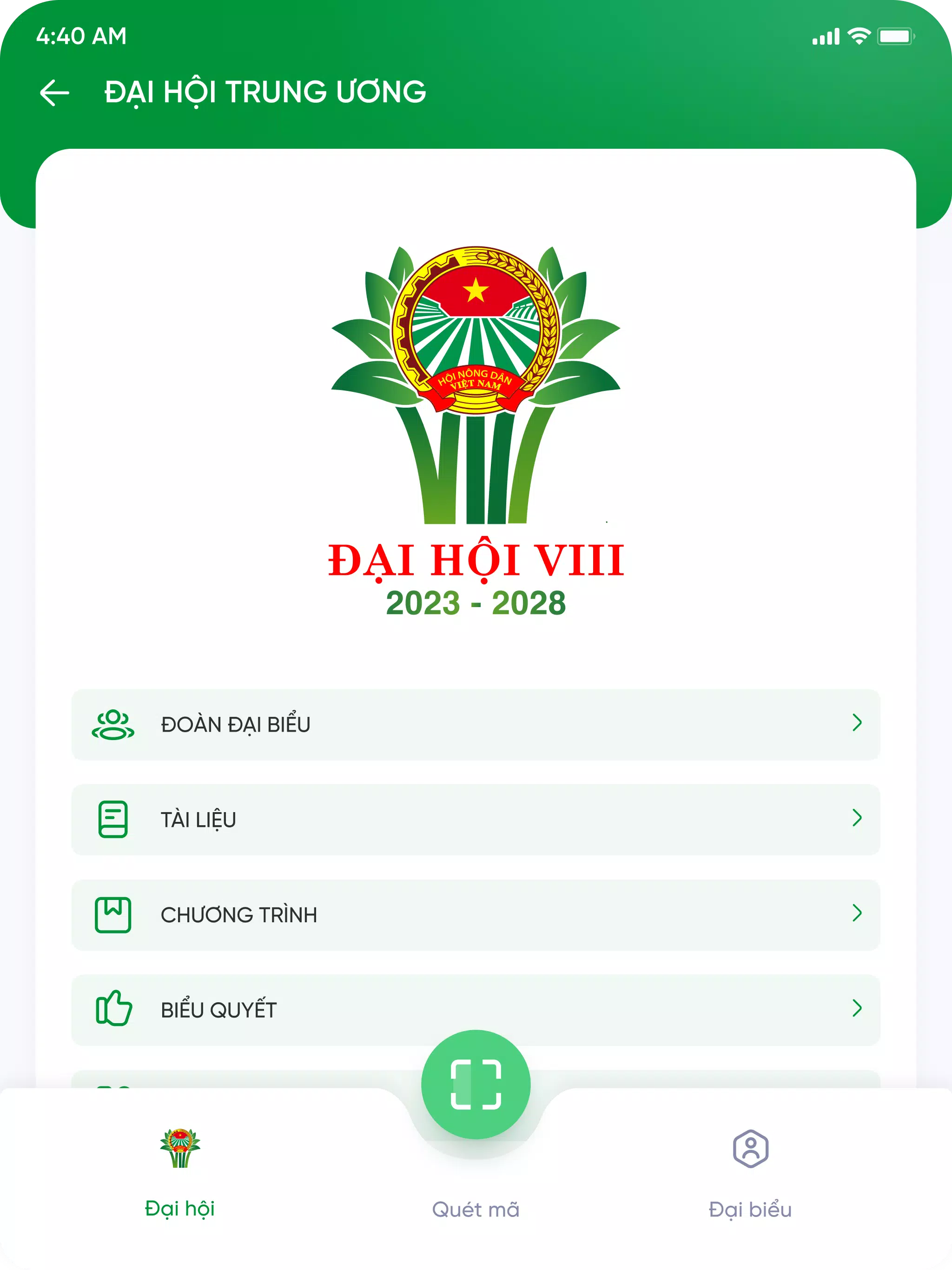
Task: Open the BIỂU QUYẾT voting row
Action: point(476,1009)
